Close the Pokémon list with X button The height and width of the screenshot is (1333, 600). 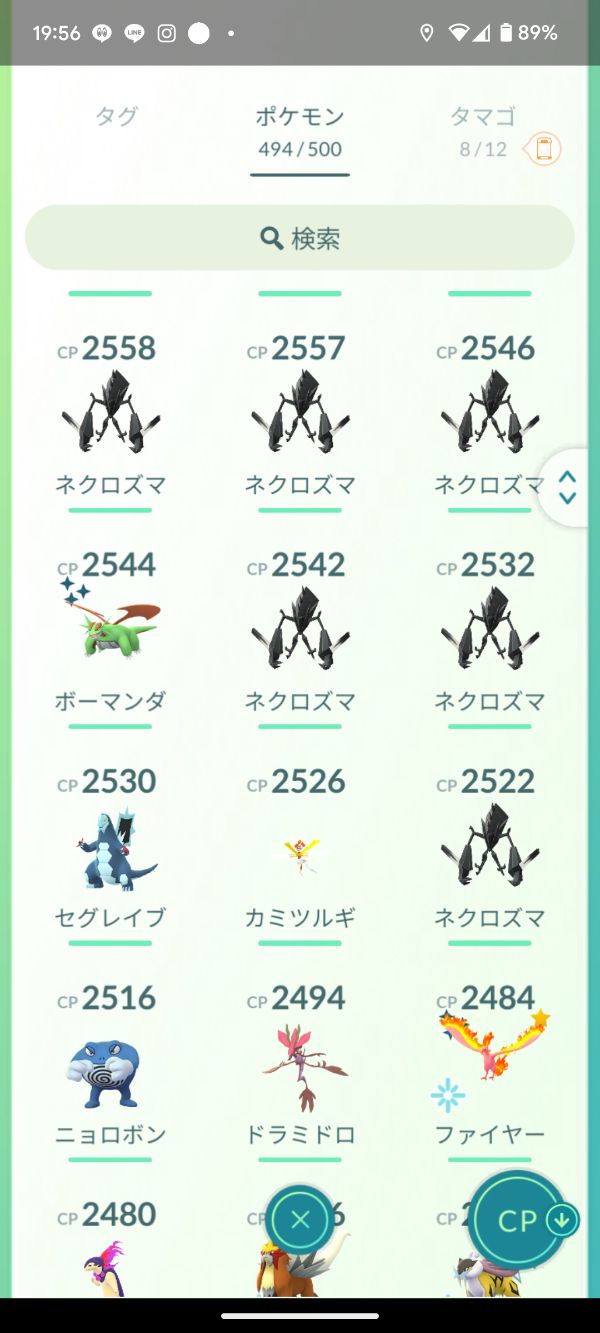pos(300,1219)
